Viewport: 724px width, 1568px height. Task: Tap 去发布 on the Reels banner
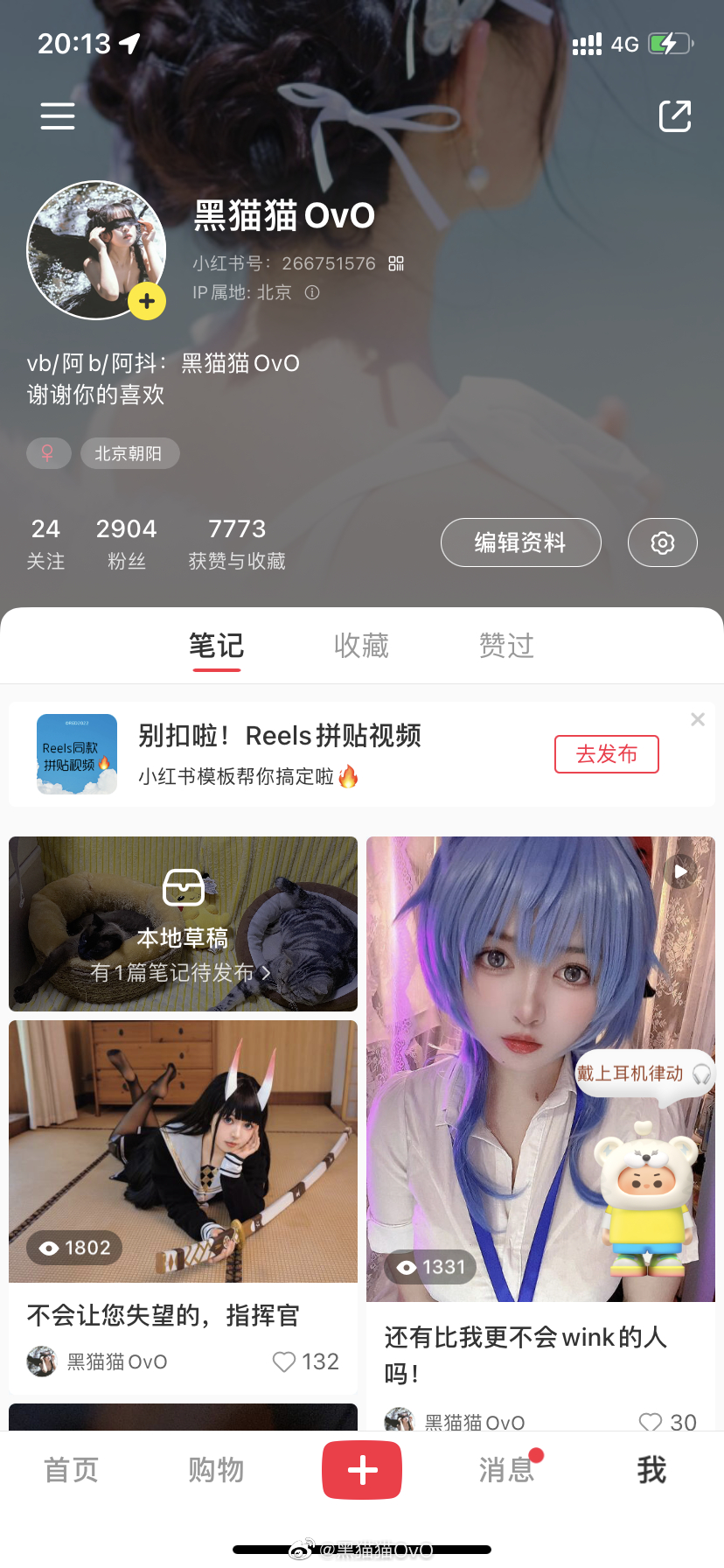coord(606,754)
